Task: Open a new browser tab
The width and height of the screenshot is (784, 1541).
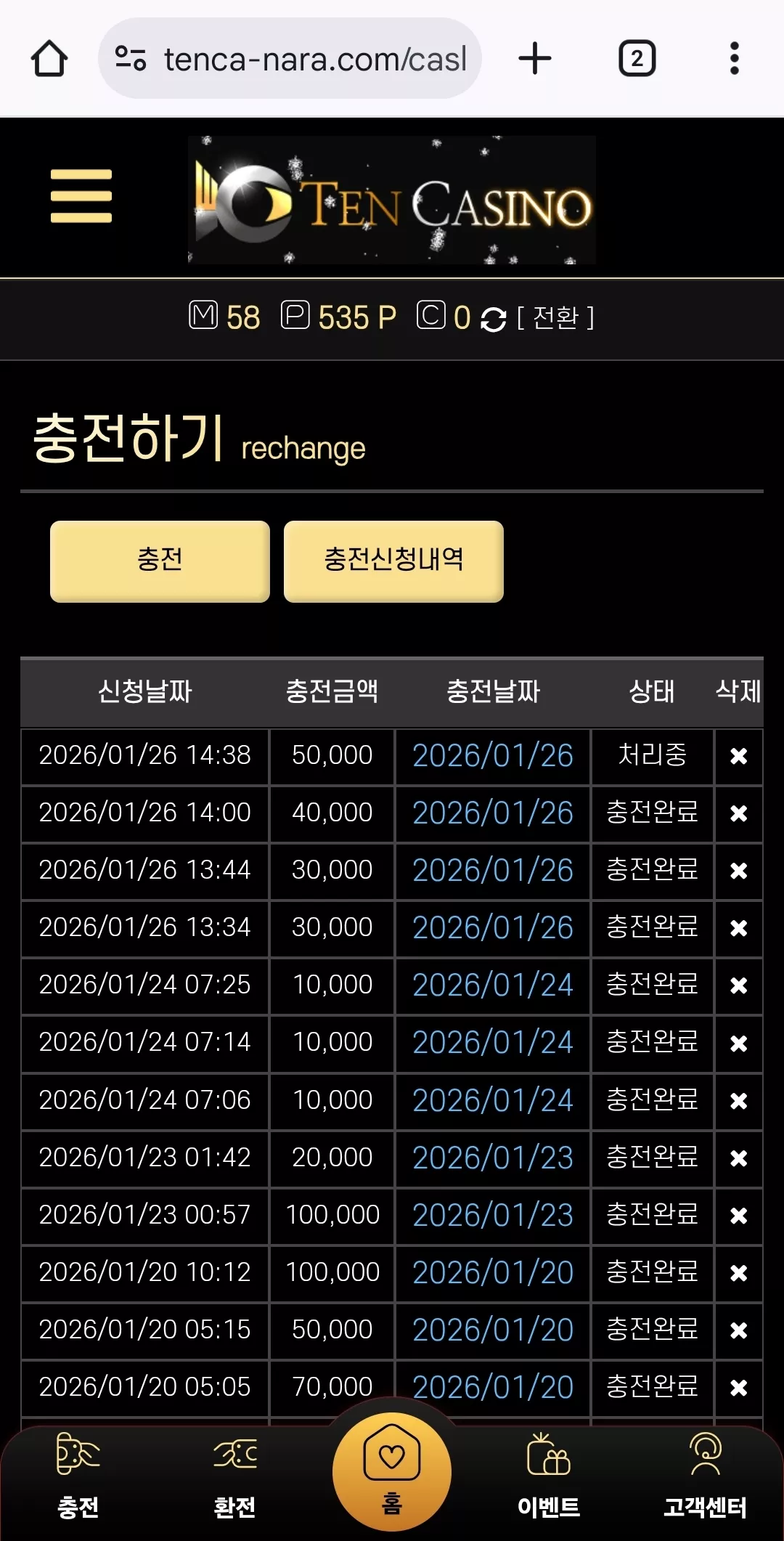Action: tap(535, 58)
